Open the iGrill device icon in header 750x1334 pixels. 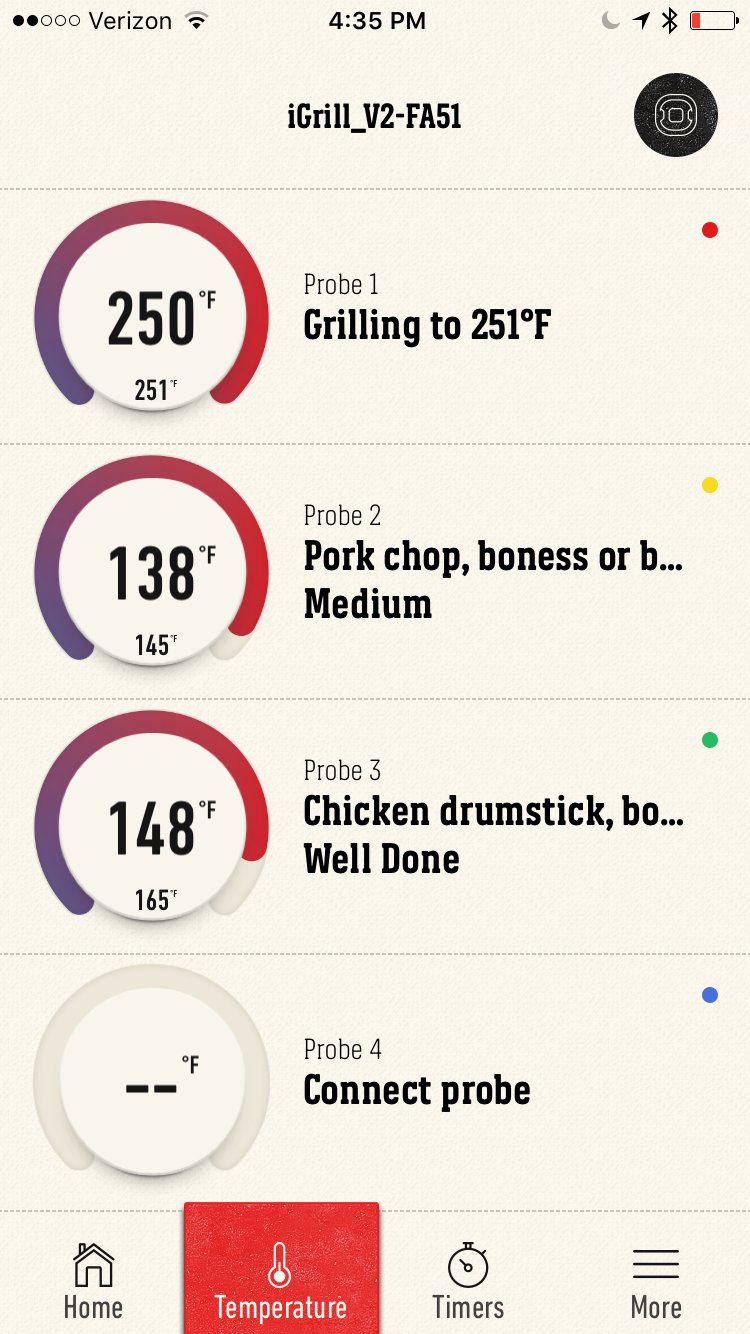pyautogui.click(x=676, y=116)
